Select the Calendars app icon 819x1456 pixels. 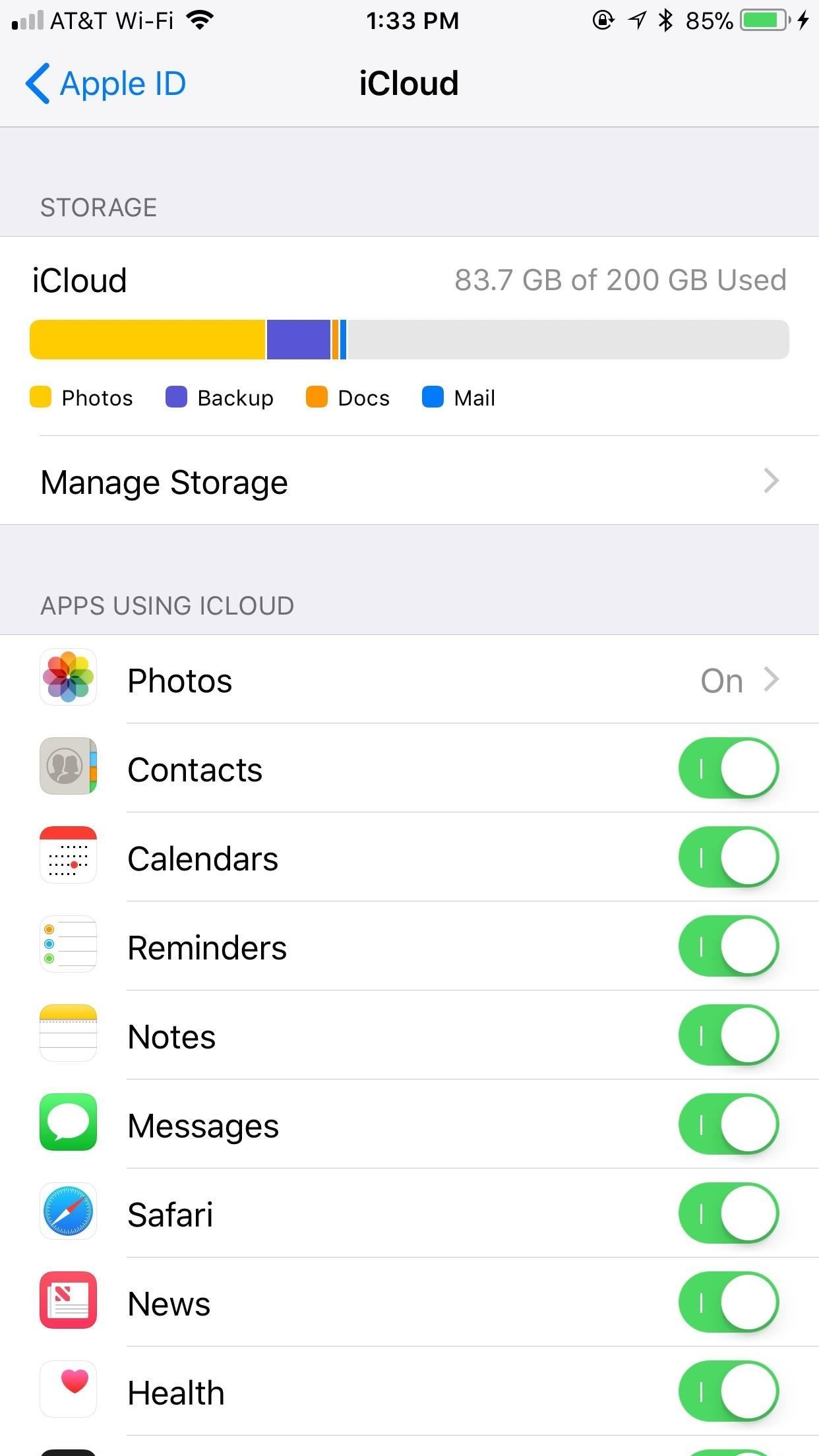tap(68, 857)
